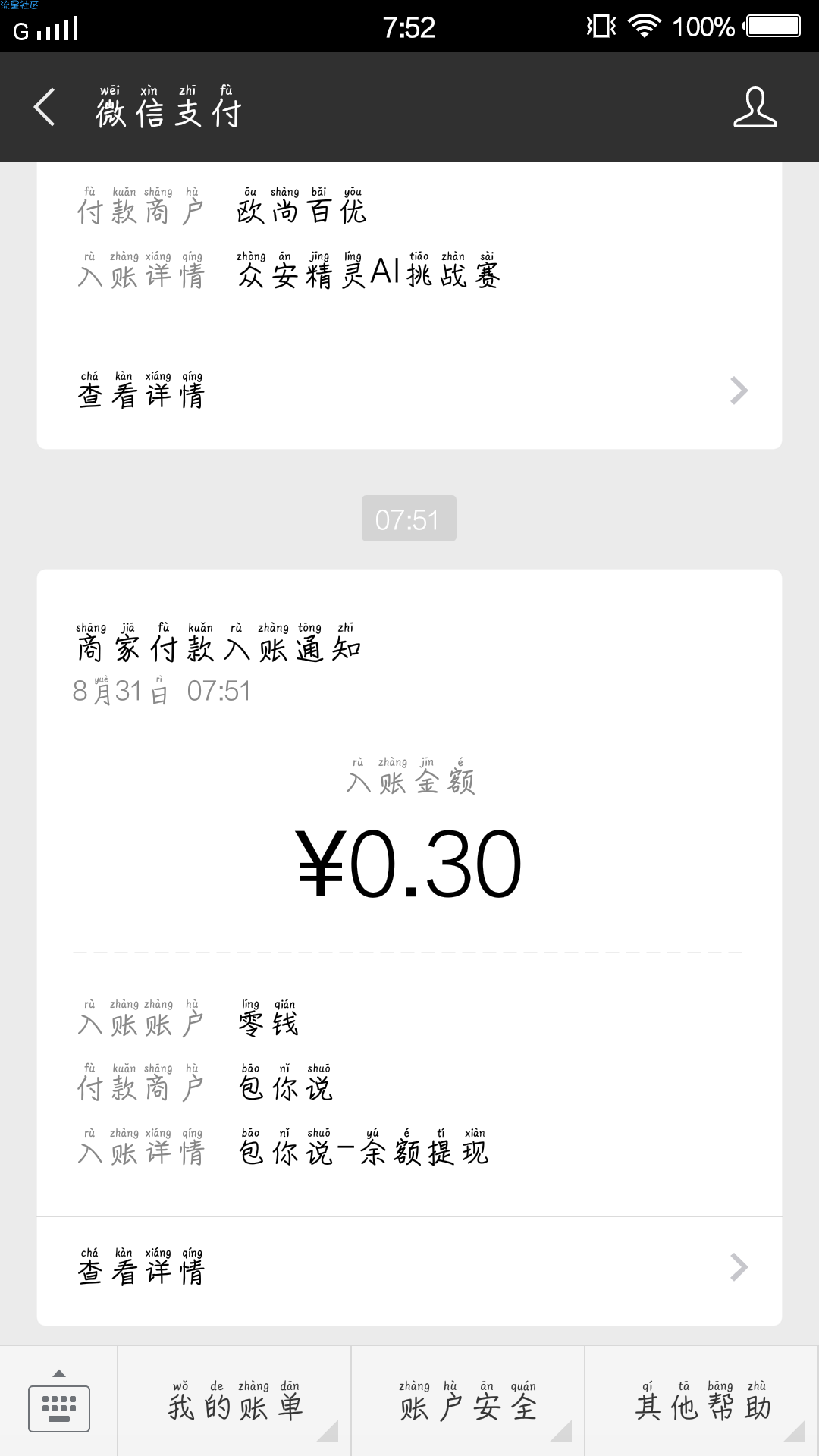Open 我的账单 menu
The width and height of the screenshot is (819, 1456).
[234, 1401]
